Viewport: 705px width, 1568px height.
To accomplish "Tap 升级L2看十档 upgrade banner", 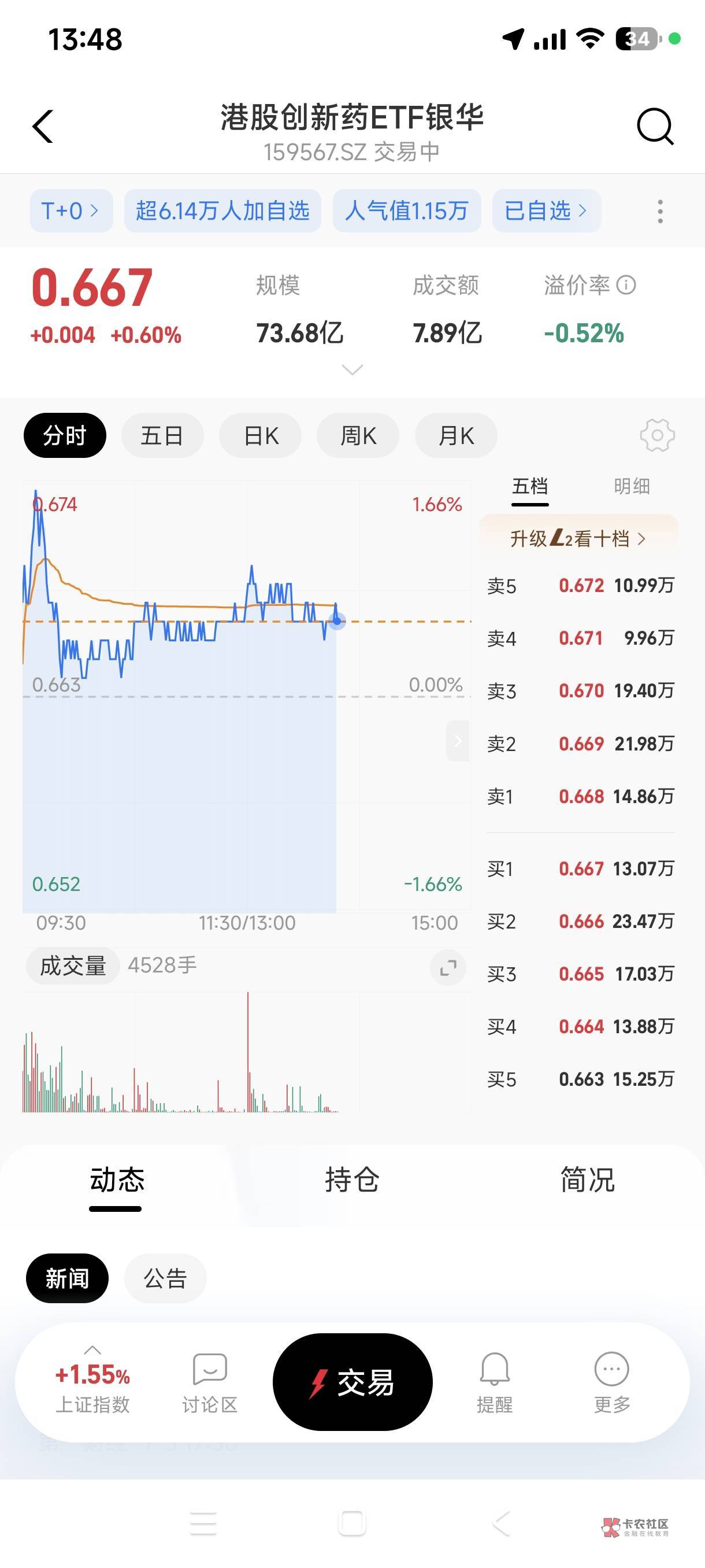I will 578,538.
